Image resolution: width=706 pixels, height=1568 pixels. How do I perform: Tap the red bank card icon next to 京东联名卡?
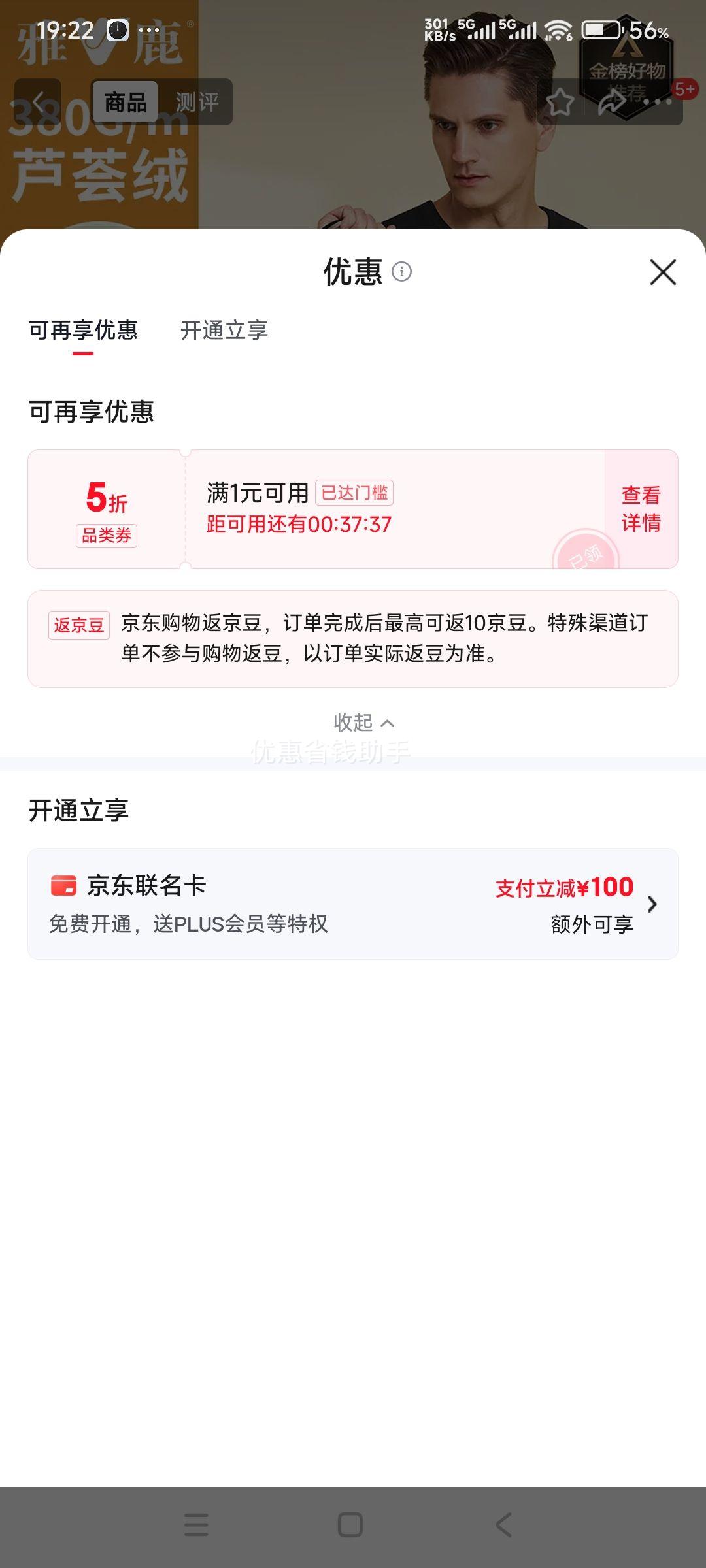point(63,887)
